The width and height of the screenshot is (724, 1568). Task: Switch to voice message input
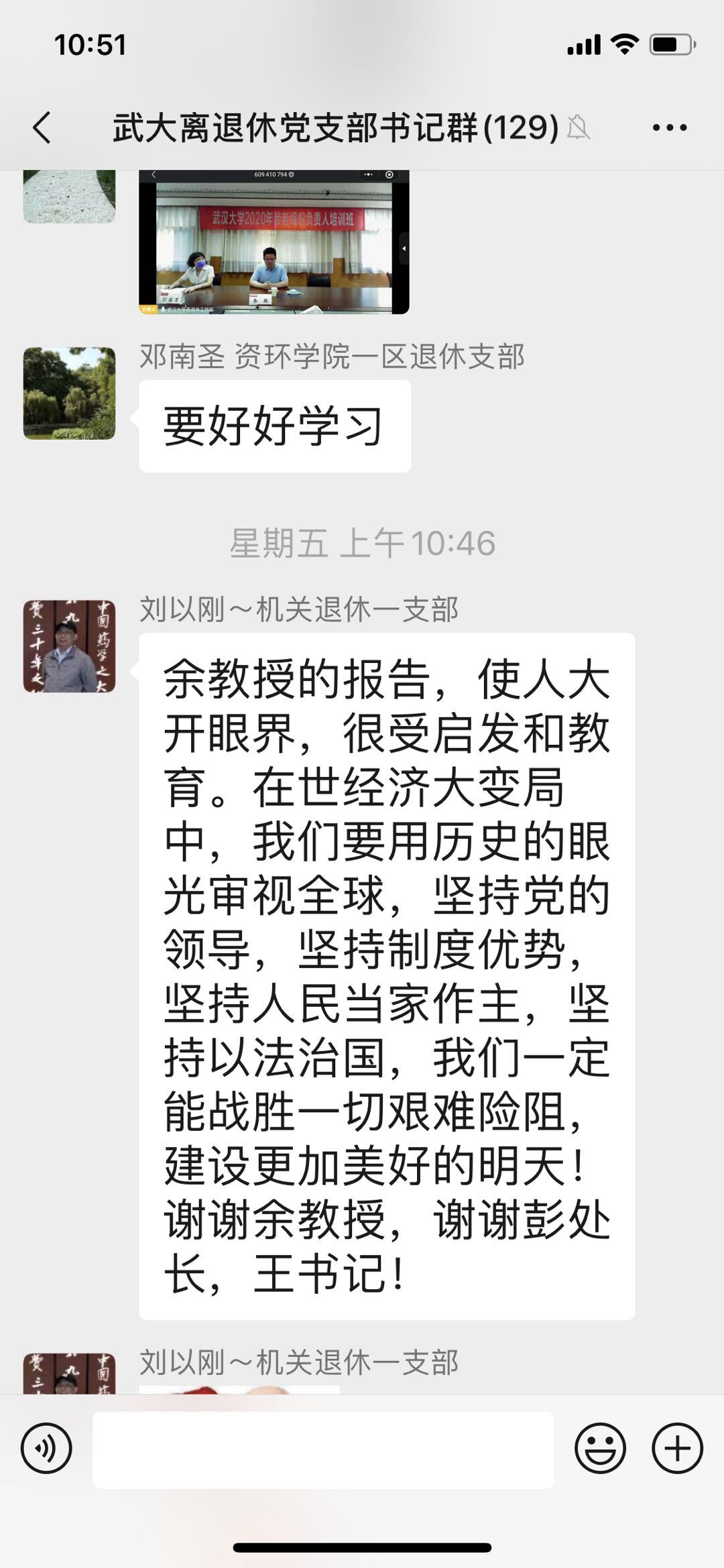click(46, 1448)
